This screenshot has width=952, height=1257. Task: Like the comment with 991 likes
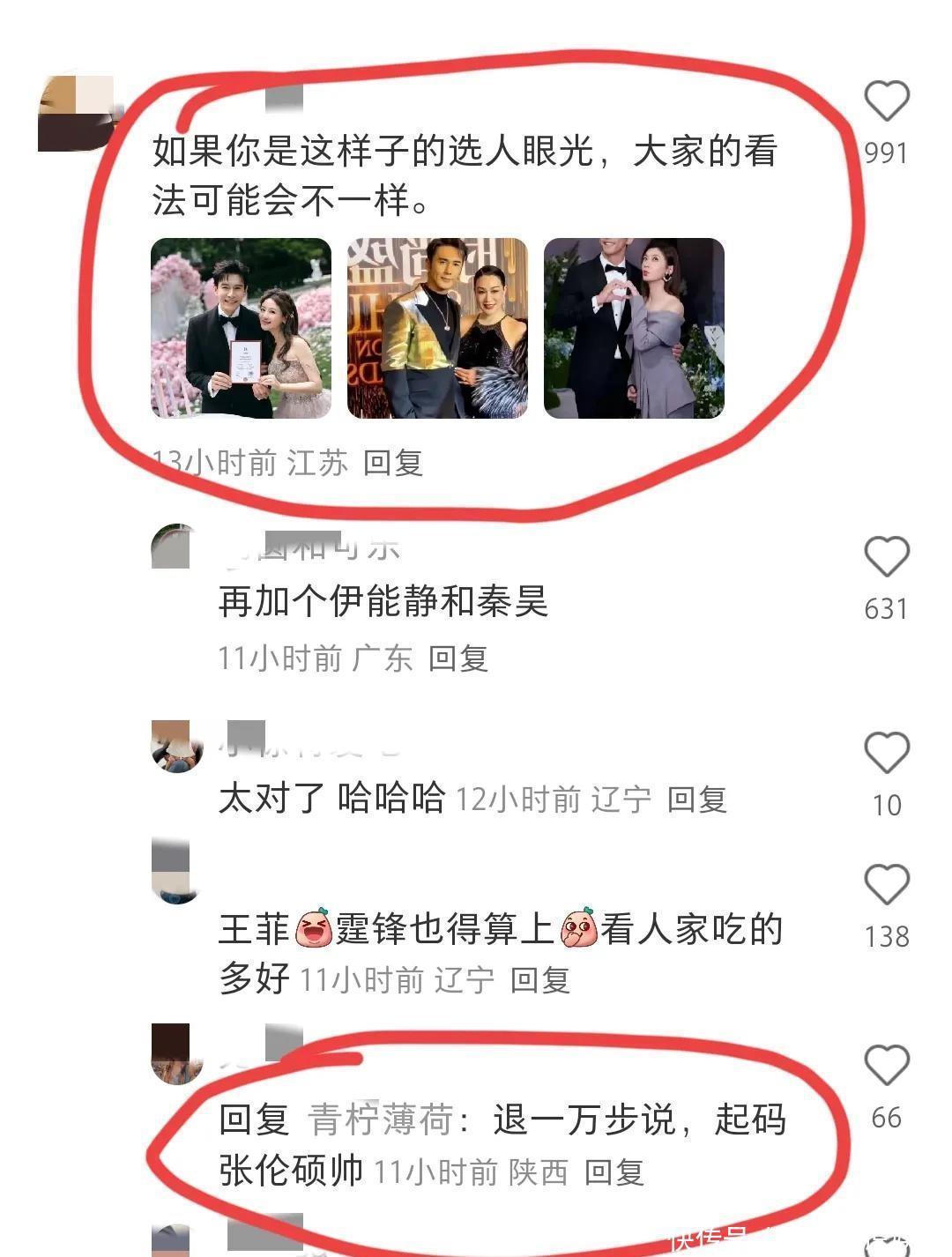click(x=886, y=100)
